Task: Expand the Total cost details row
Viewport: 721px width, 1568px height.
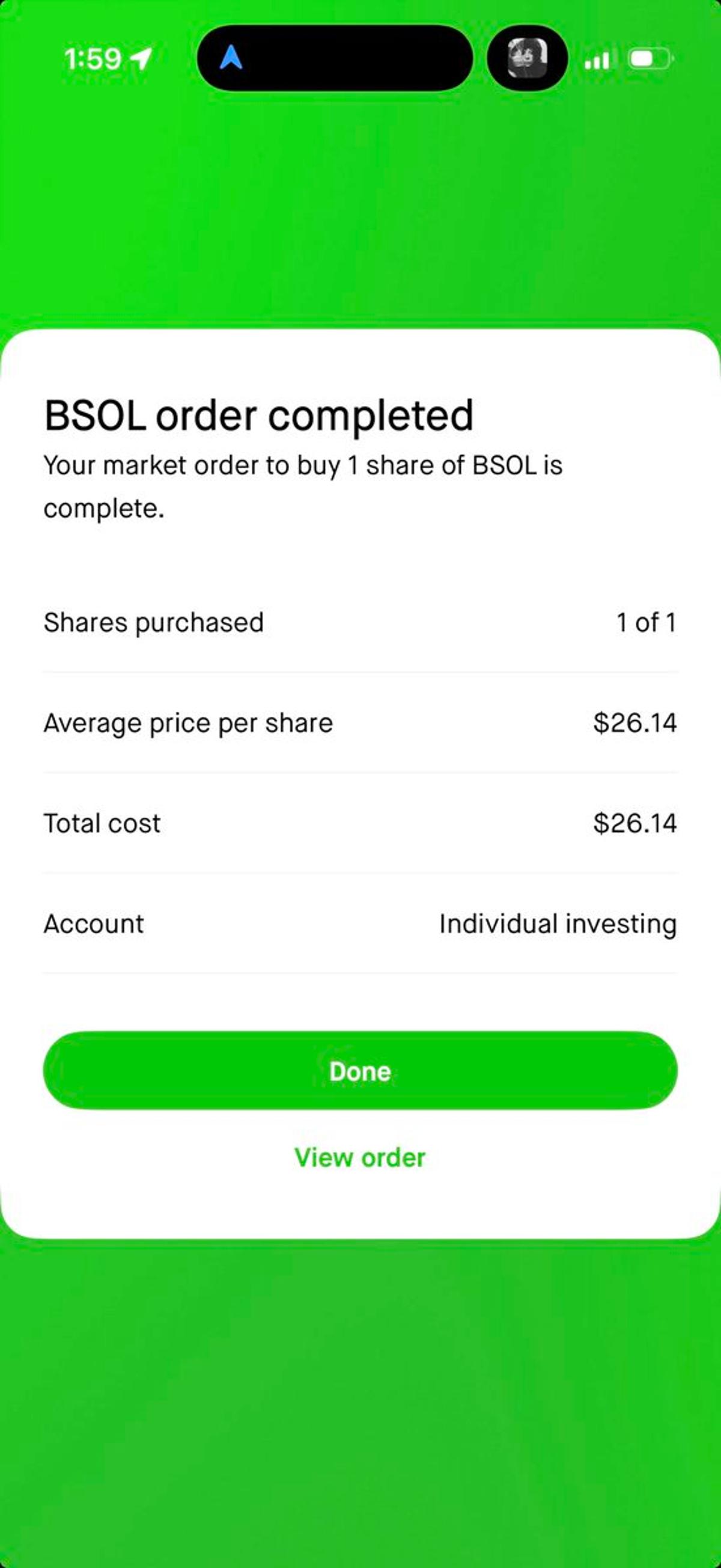Action: (360, 823)
